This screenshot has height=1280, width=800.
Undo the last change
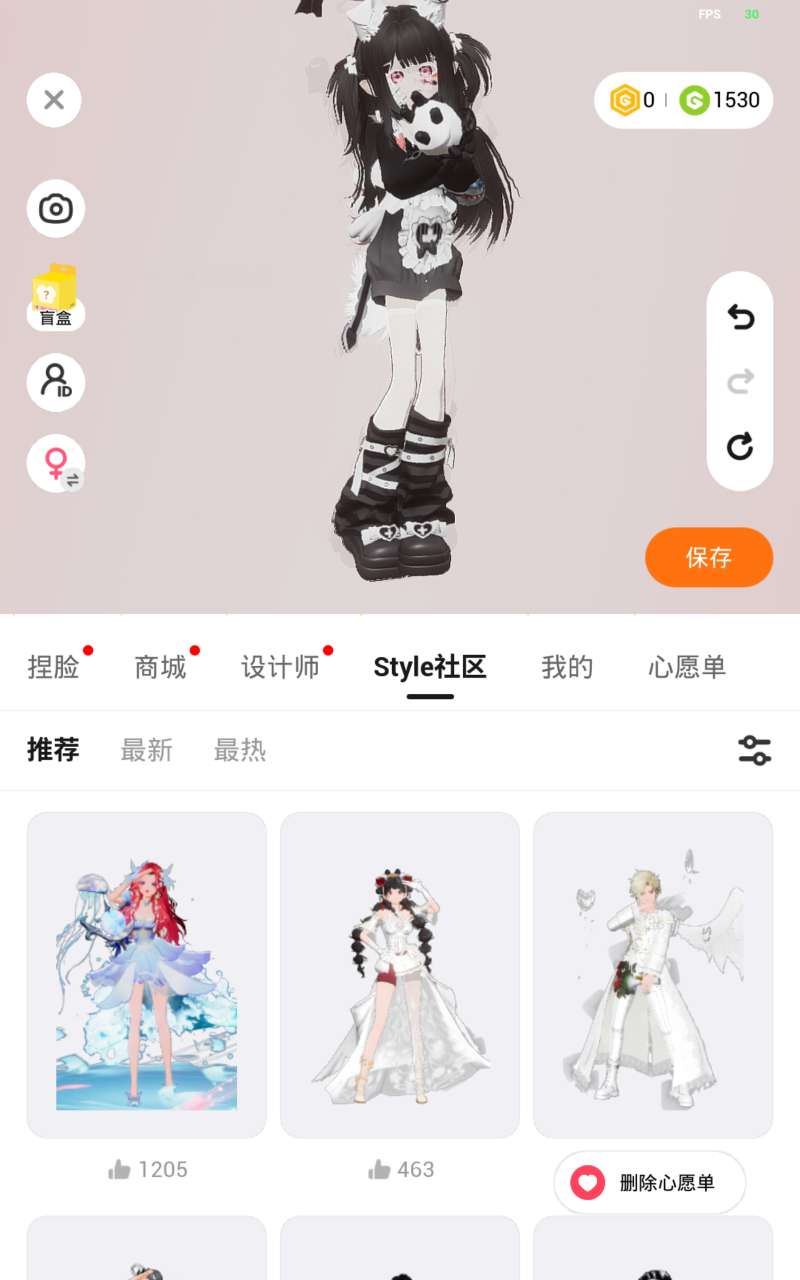[740, 317]
